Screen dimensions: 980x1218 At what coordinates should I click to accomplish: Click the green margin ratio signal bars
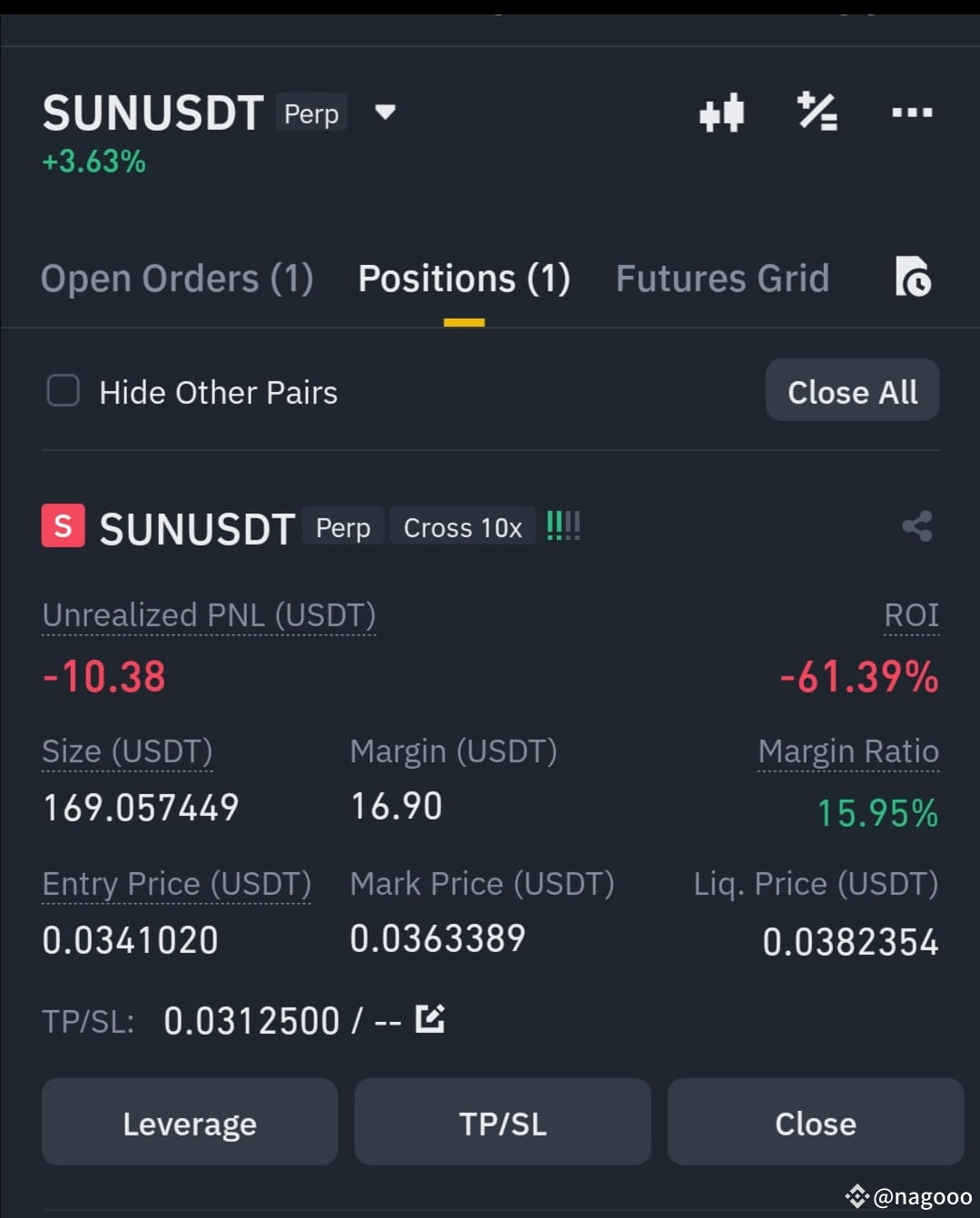563,525
